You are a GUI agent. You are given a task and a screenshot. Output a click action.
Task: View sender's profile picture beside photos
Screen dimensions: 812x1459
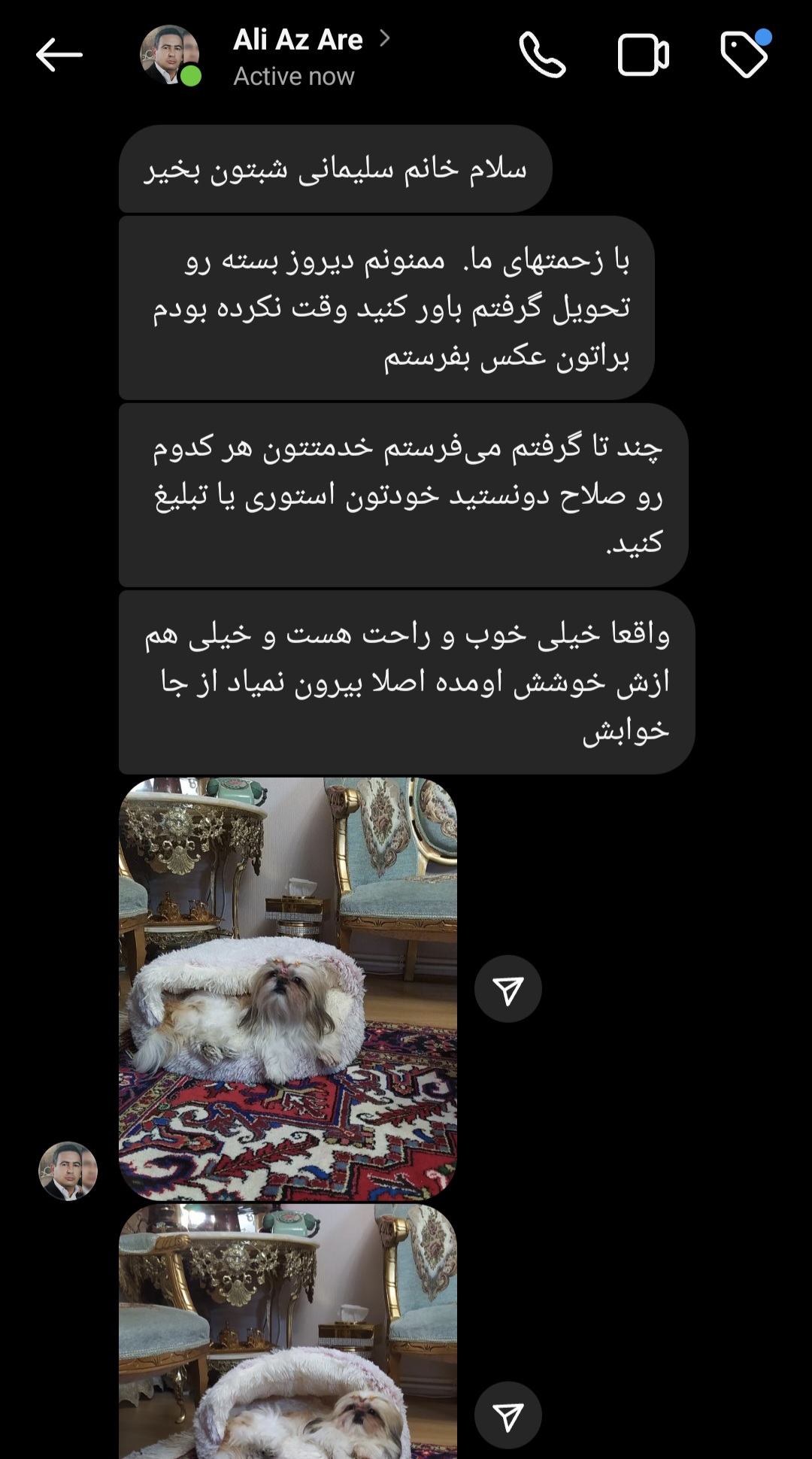(68, 1171)
